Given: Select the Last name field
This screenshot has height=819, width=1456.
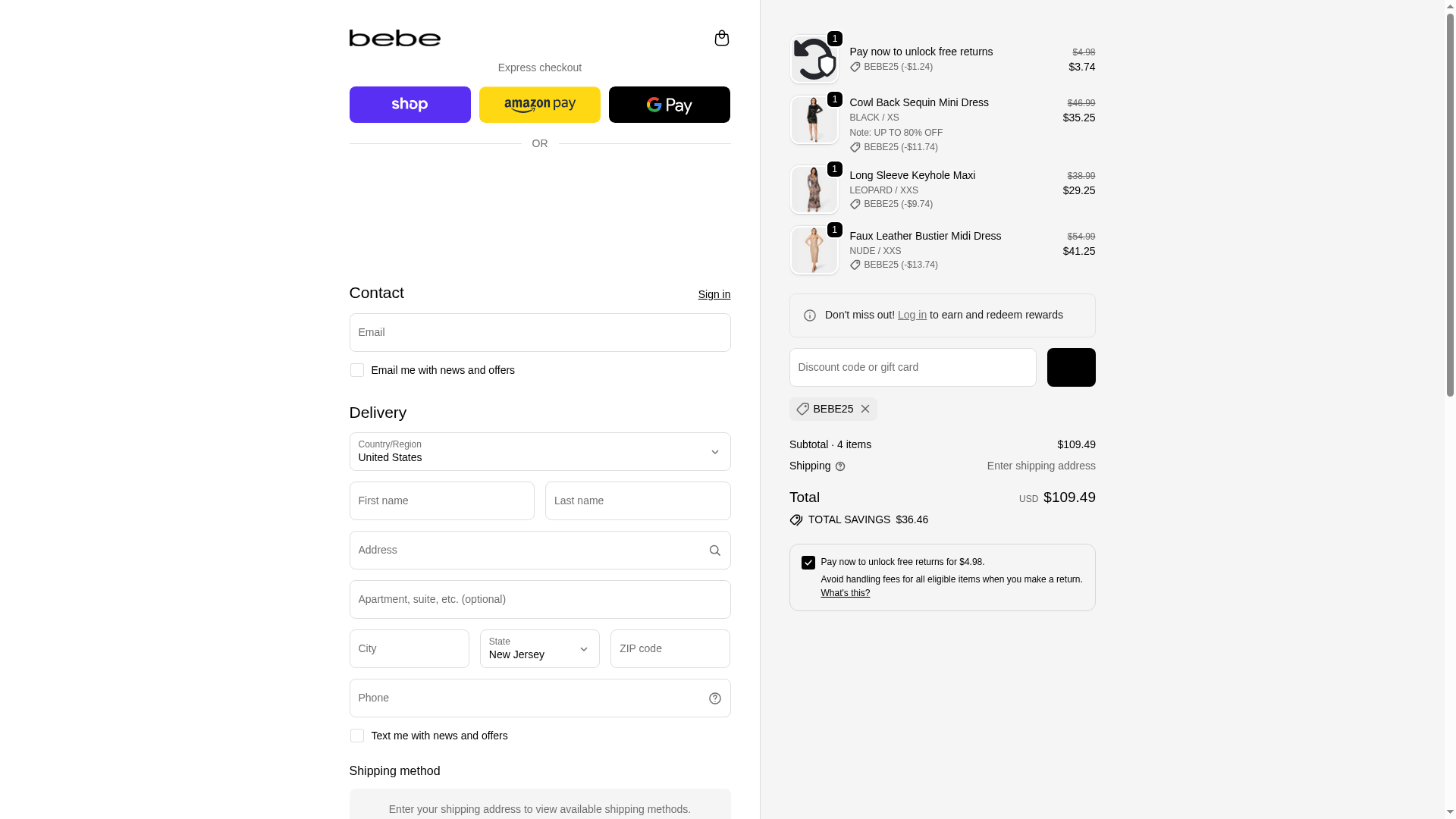Looking at the screenshot, I should click(637, 500).
